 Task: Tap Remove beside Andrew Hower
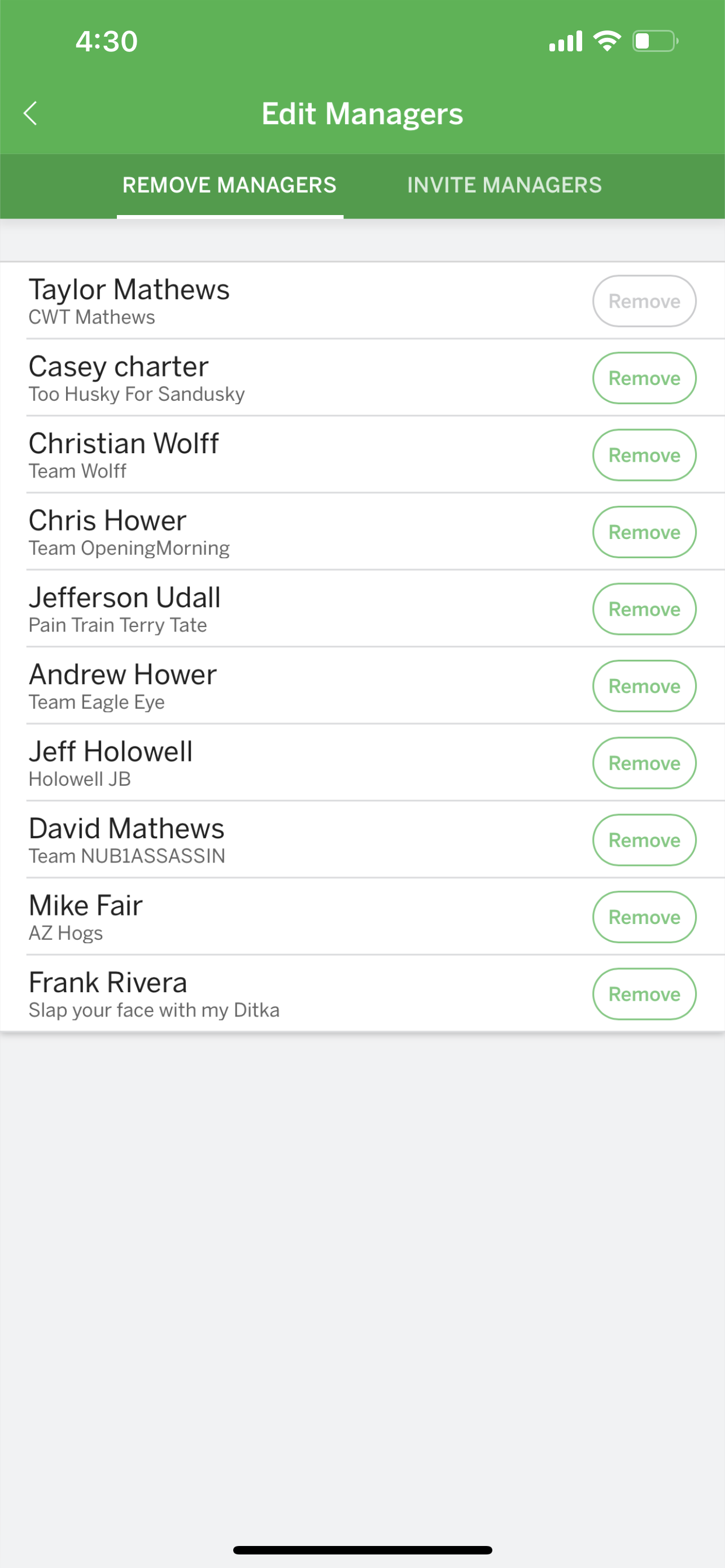[644, 686]
